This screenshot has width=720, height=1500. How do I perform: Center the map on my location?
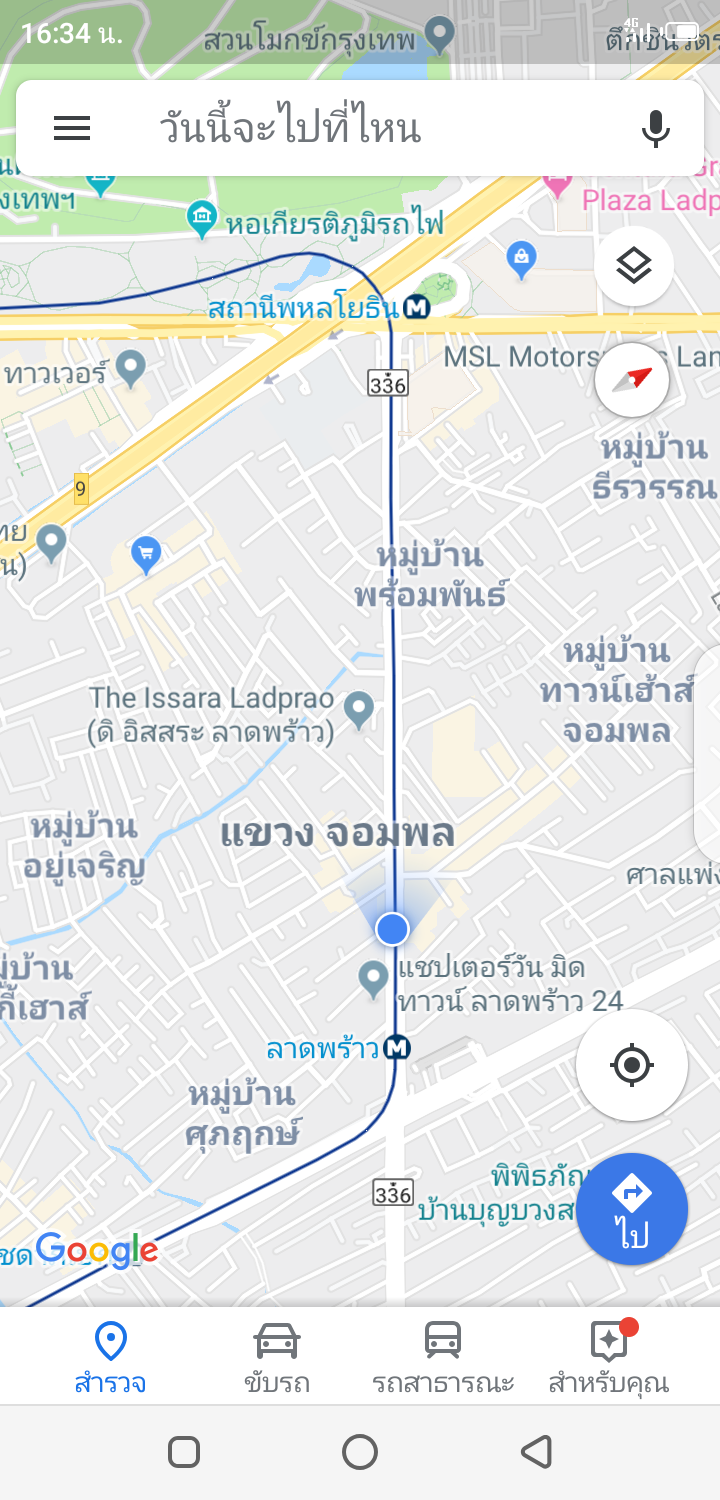(631, 1065)
